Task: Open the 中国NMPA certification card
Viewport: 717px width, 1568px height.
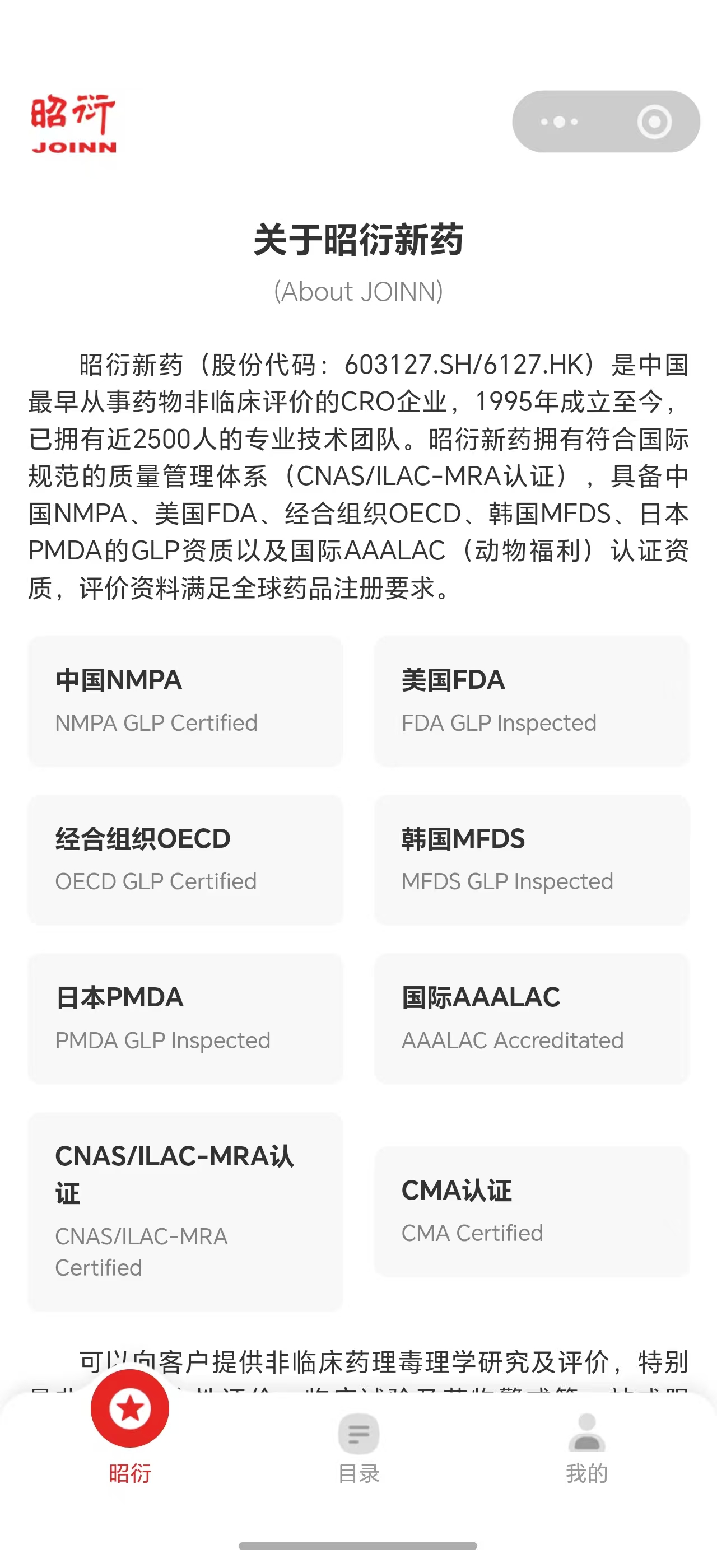Action: [x=184, y=700]
